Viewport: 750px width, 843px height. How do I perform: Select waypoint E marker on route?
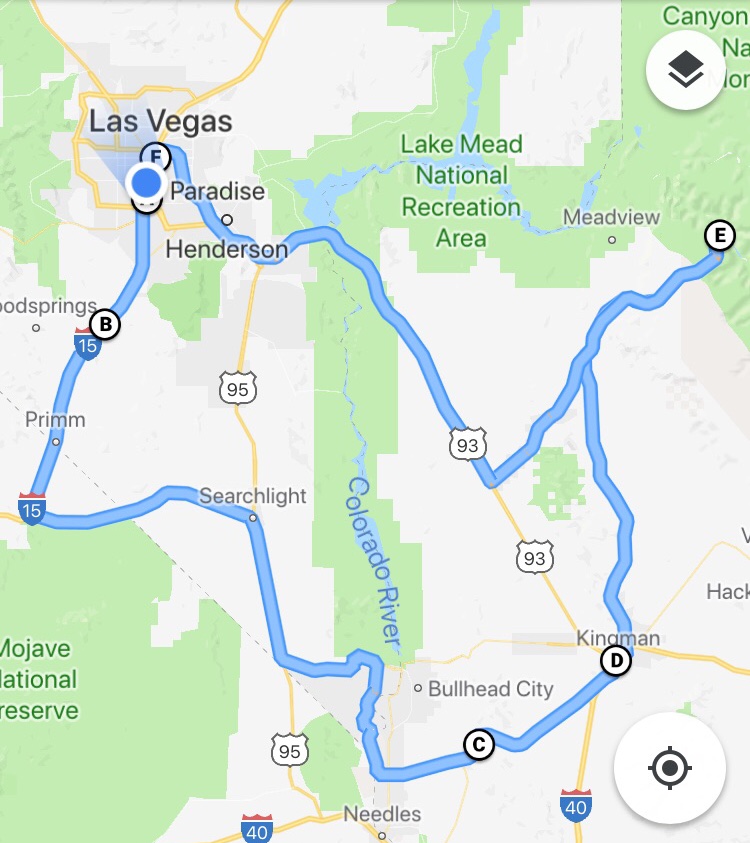point(719,237)
